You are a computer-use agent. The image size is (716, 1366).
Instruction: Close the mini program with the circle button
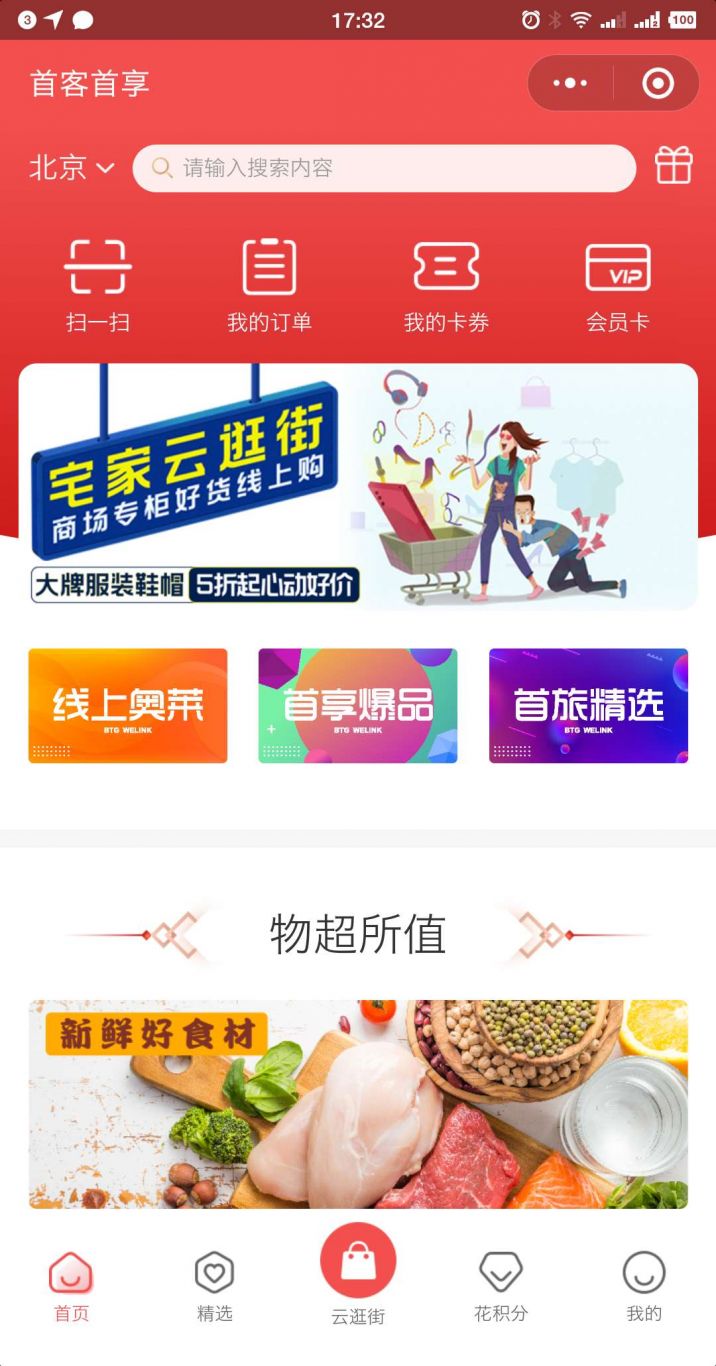[657, 83]
